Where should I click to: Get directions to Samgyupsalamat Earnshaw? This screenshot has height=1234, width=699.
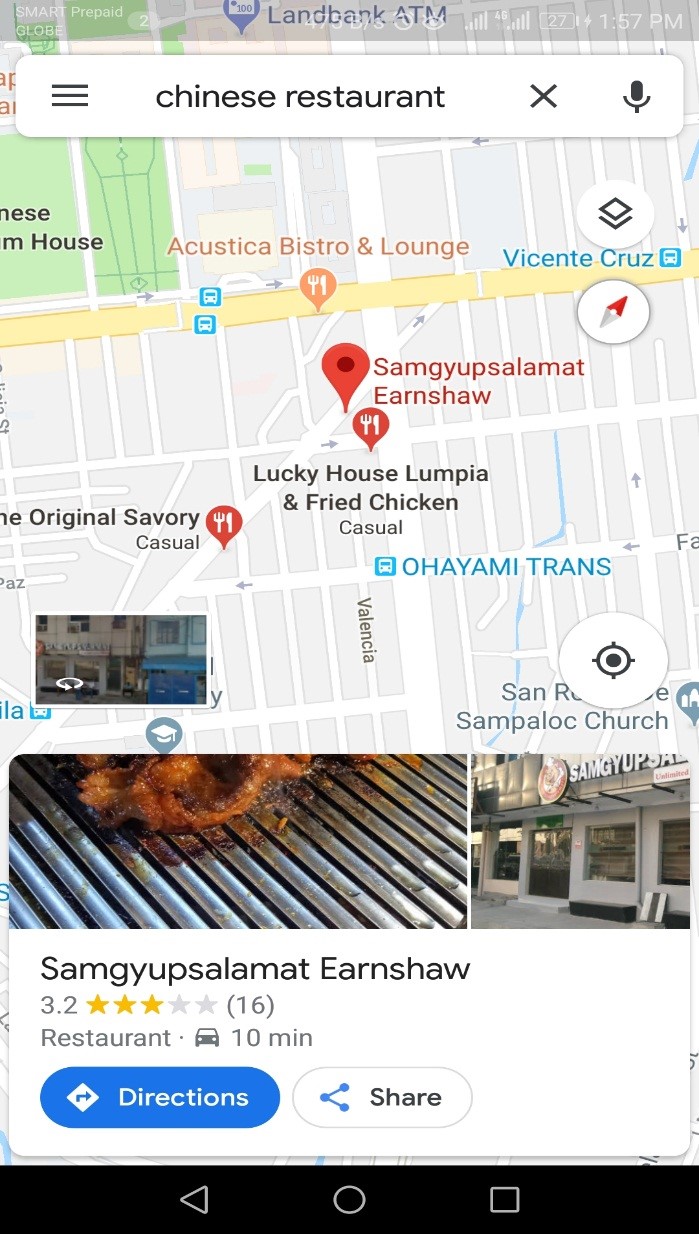[x=160, y=1097]
